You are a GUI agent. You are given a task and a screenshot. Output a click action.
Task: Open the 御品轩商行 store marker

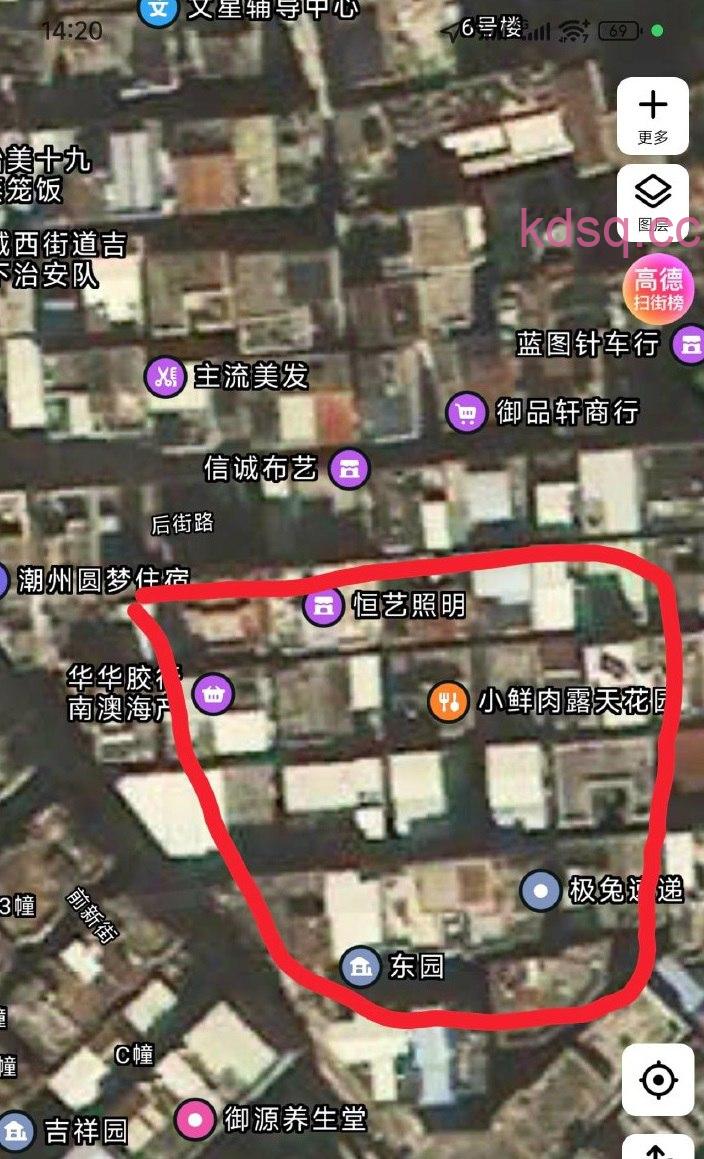click(x=466, y=411)
